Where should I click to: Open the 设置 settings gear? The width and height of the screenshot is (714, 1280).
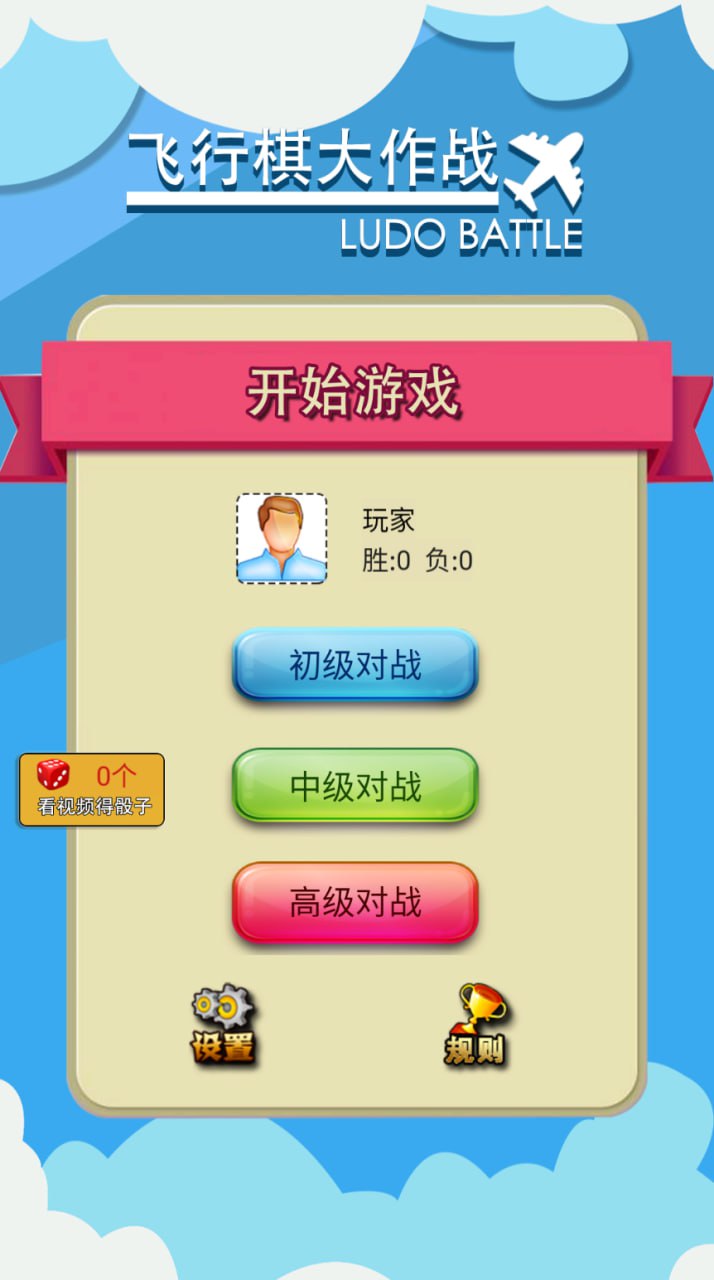tap(223, 1024)
